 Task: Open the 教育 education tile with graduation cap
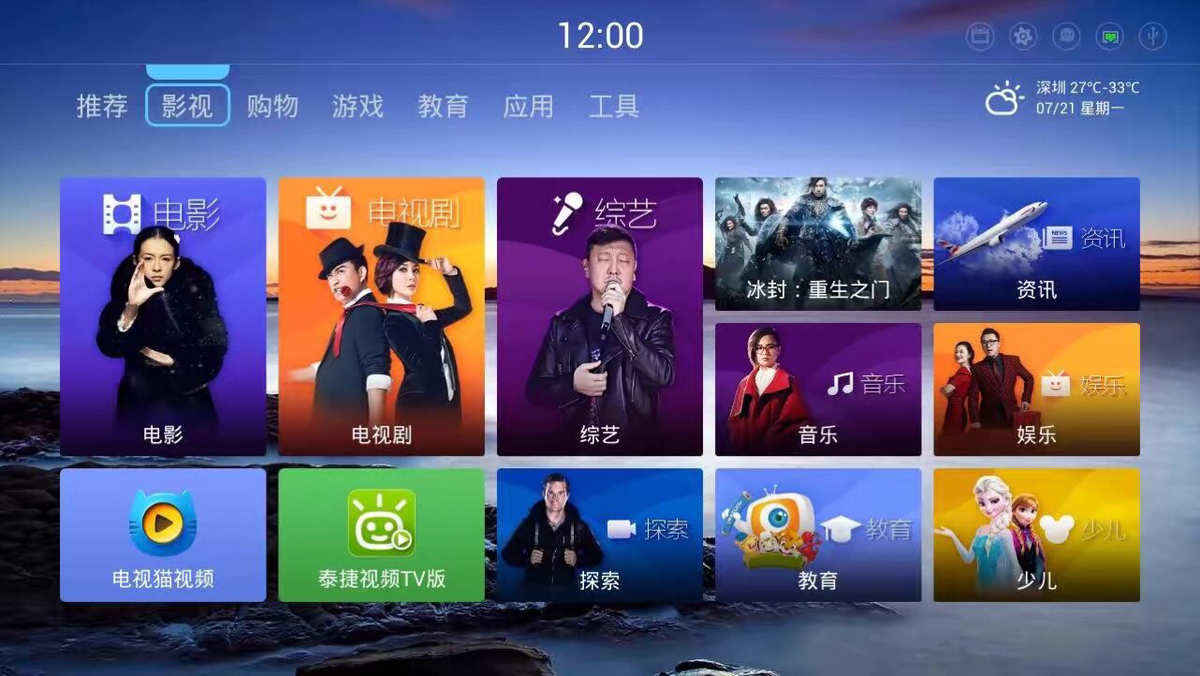tap(818, 535)
